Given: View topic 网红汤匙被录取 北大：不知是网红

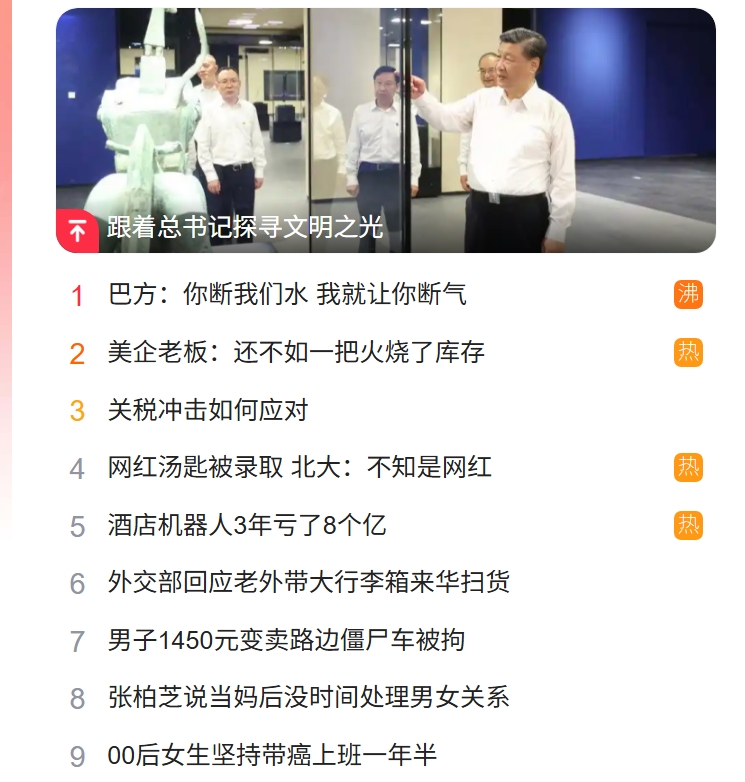Looking at the screenshot, I should 299,467.
